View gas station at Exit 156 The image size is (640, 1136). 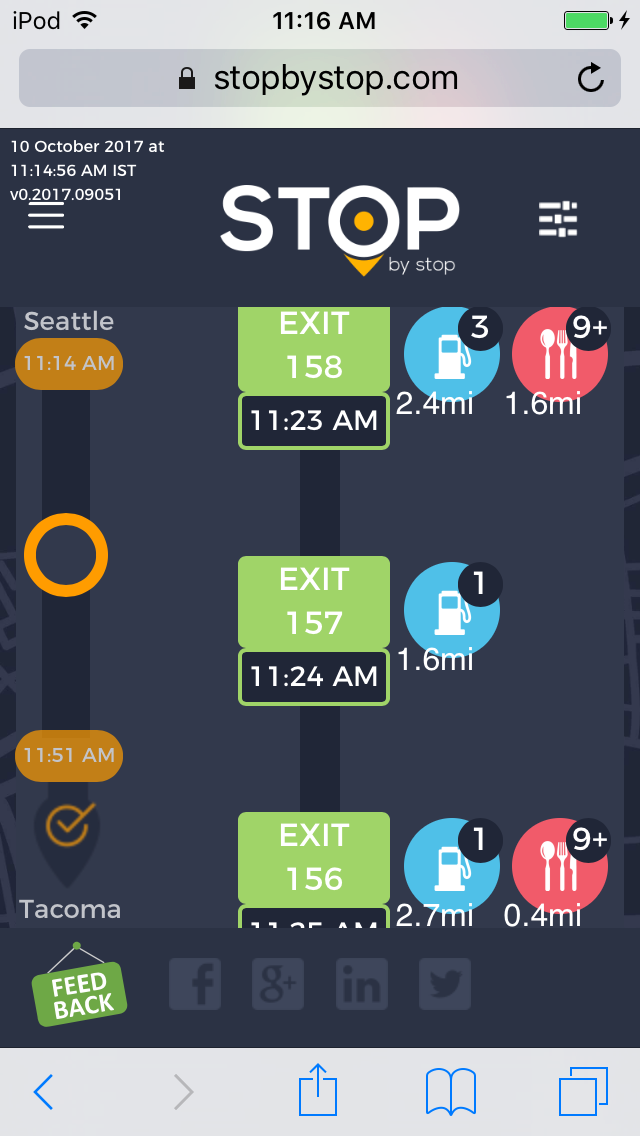coord(451,865)
